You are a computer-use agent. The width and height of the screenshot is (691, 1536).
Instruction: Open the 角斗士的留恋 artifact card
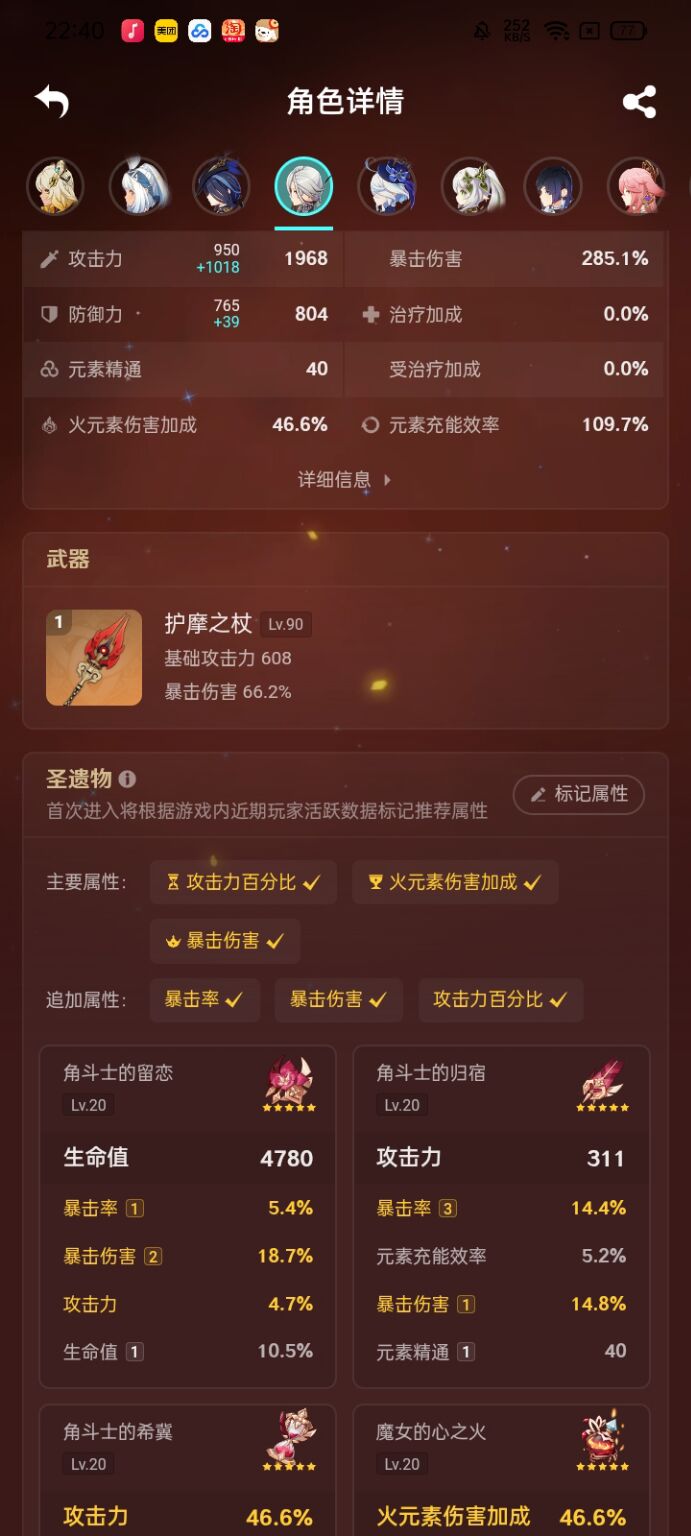tap(188, 1215)
